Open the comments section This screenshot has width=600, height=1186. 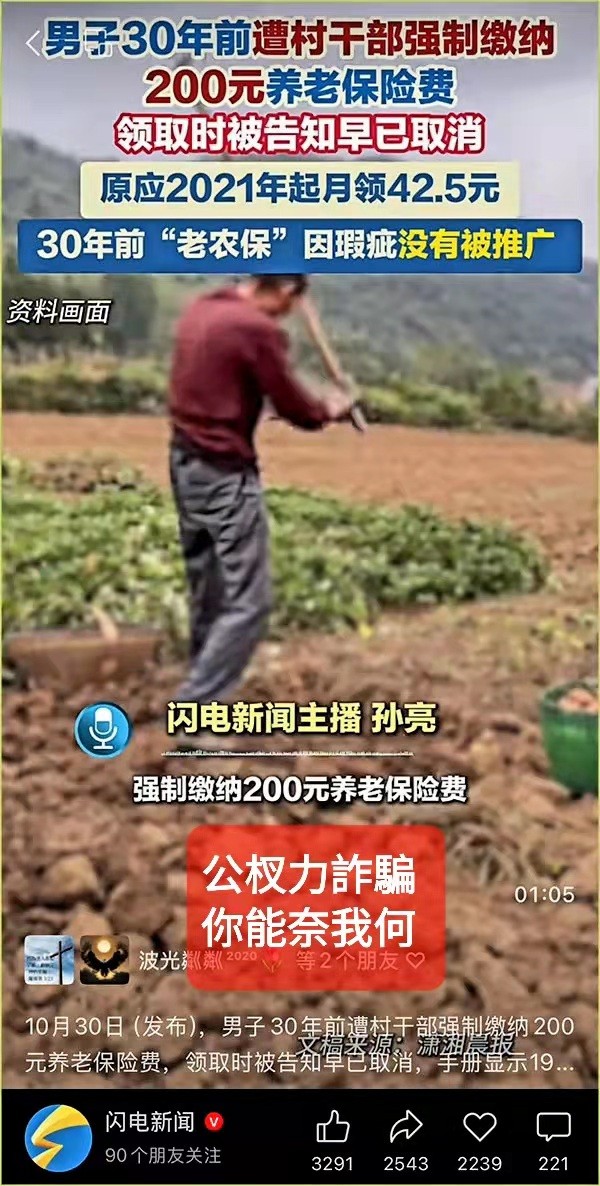[x=553, y=1128]
